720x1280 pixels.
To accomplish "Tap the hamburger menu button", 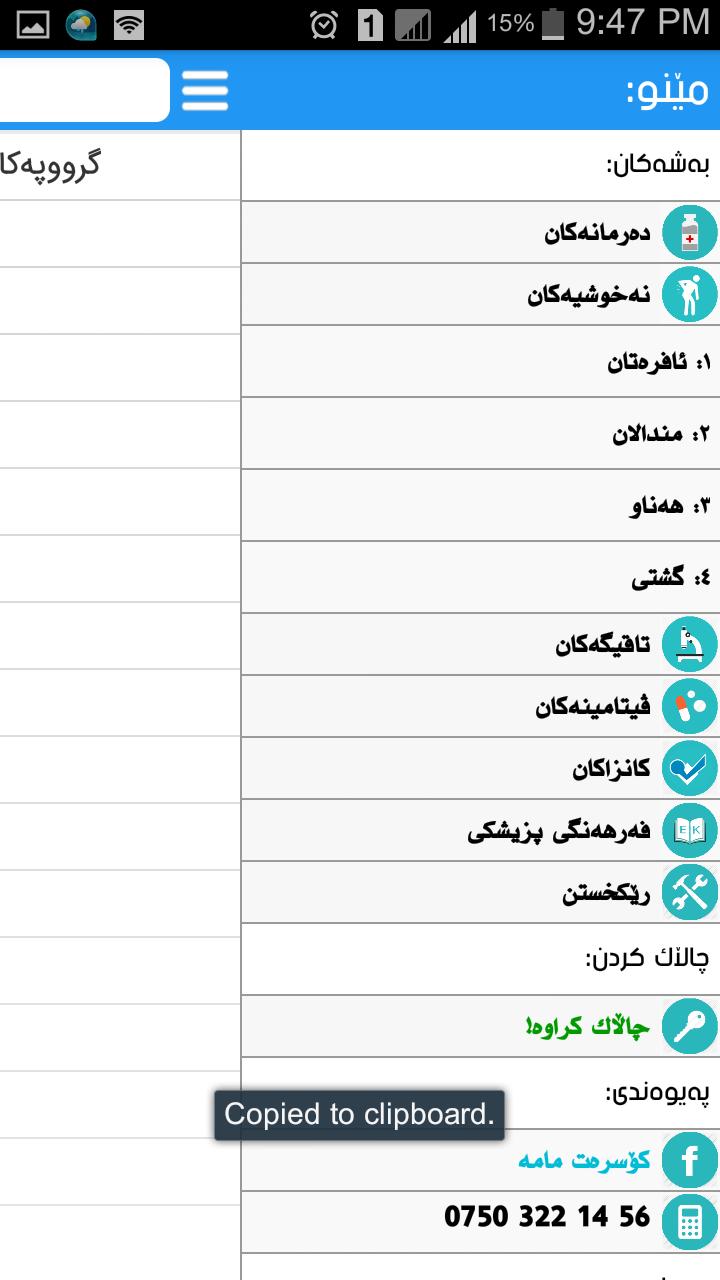I will [205, 91].
